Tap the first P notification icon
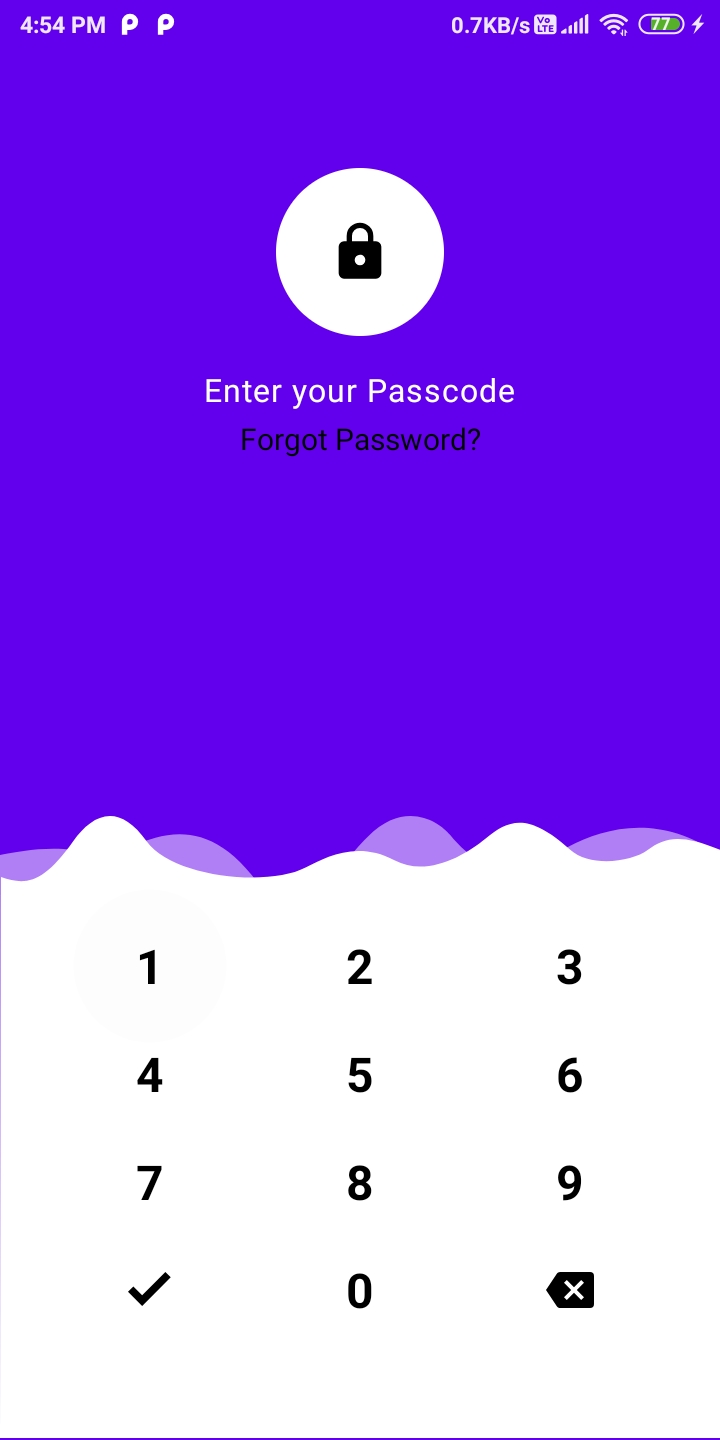This screenshot has width=720, height=1440. pos(127,24)
